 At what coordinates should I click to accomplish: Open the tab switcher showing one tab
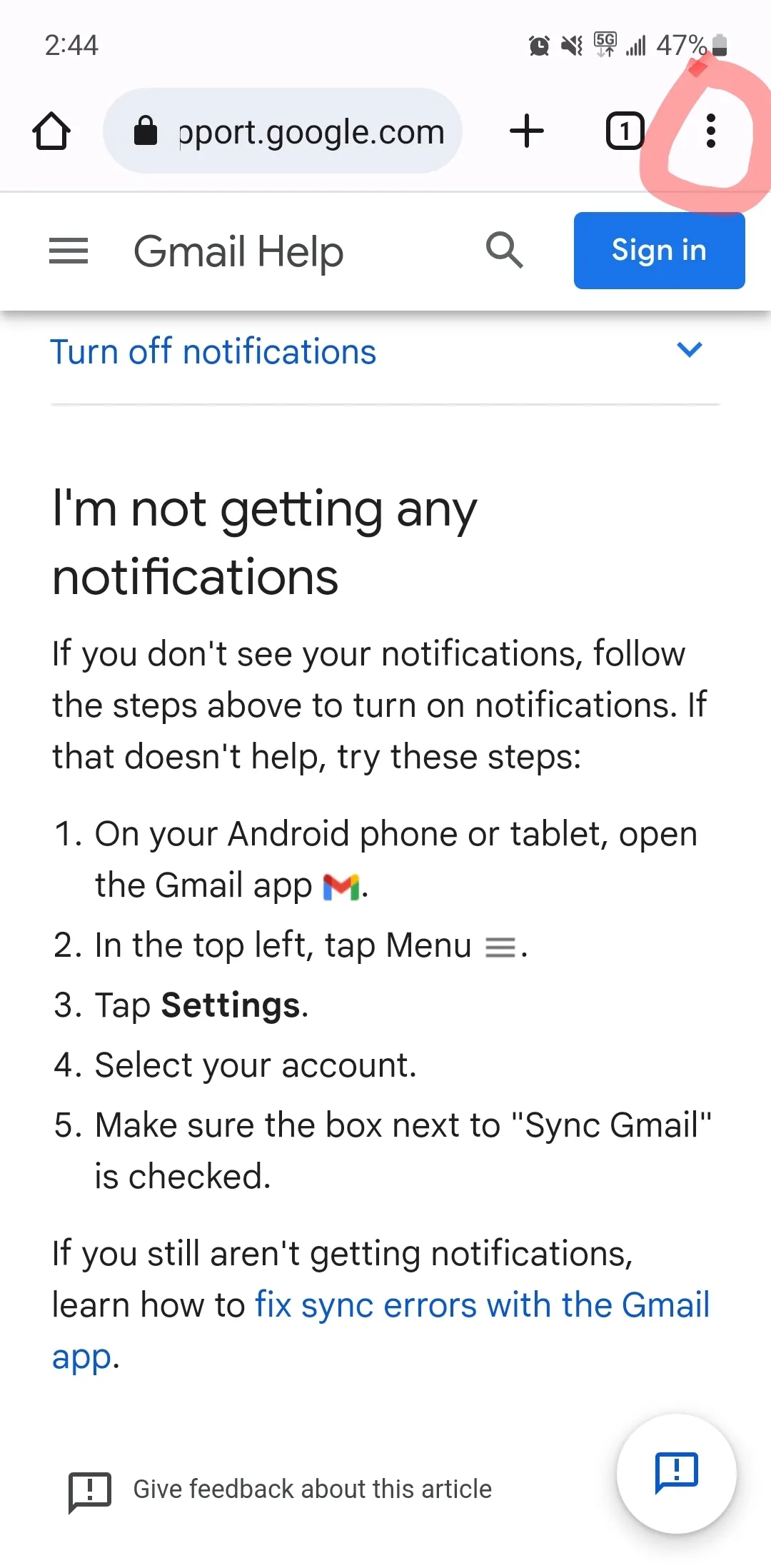pyautogui.click(x=625, y=131)
